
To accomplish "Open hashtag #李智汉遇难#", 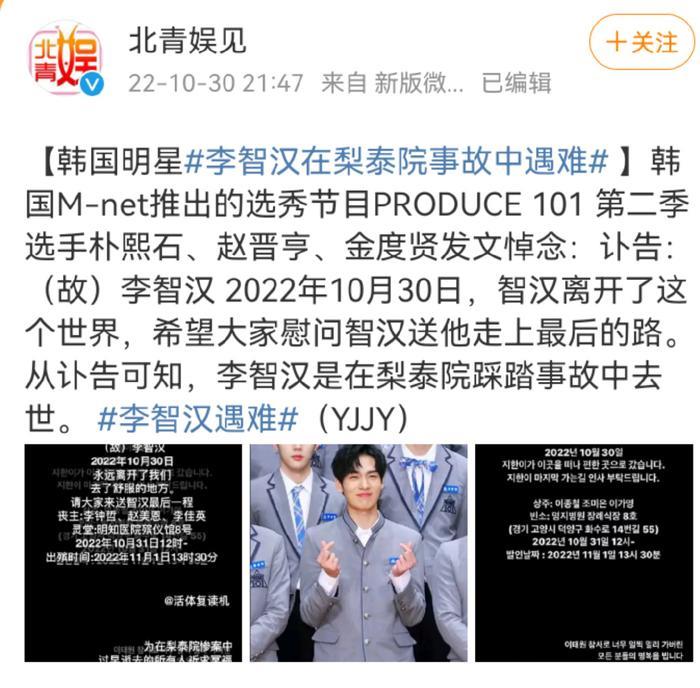I will [x=199, y=411].
